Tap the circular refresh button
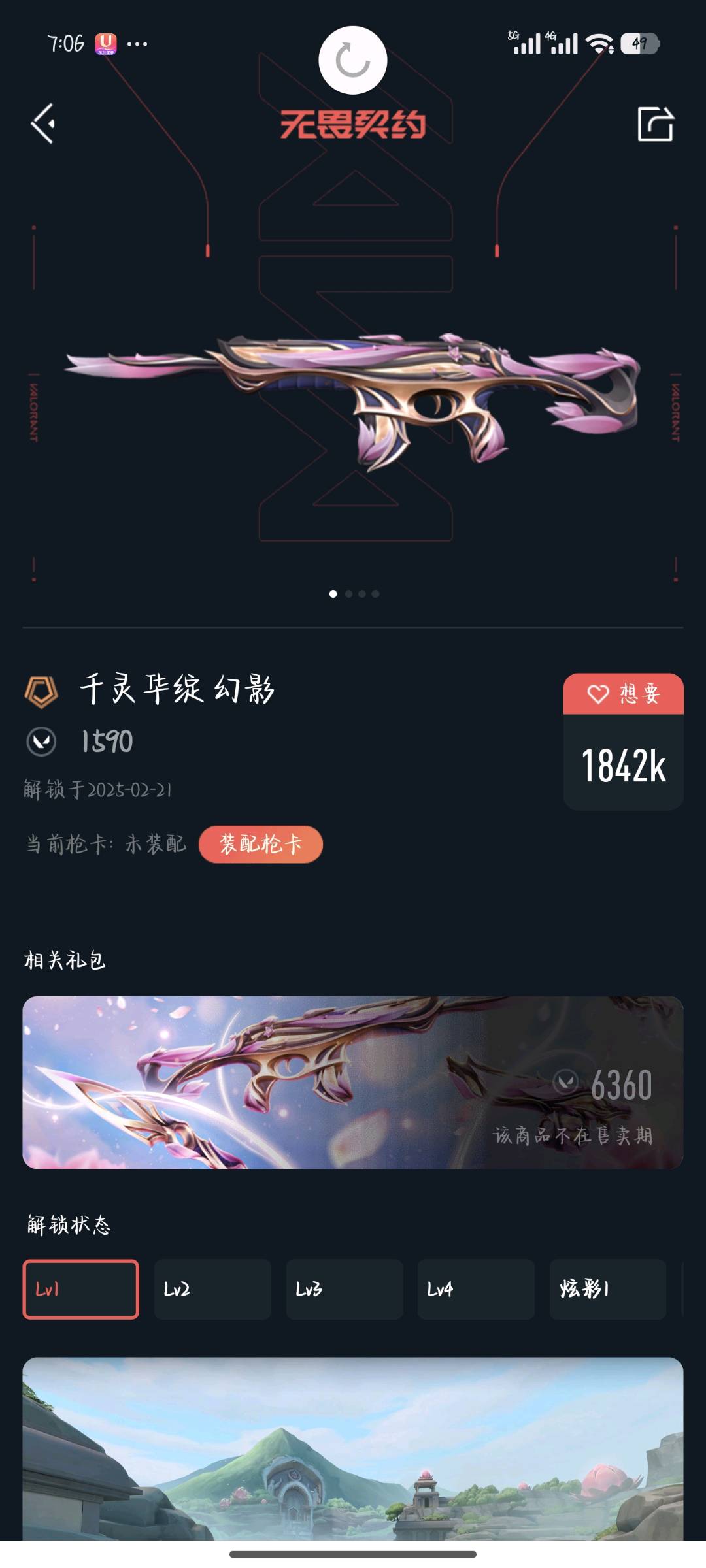This screenshot has height=1568, width=706. pos(353,61)
